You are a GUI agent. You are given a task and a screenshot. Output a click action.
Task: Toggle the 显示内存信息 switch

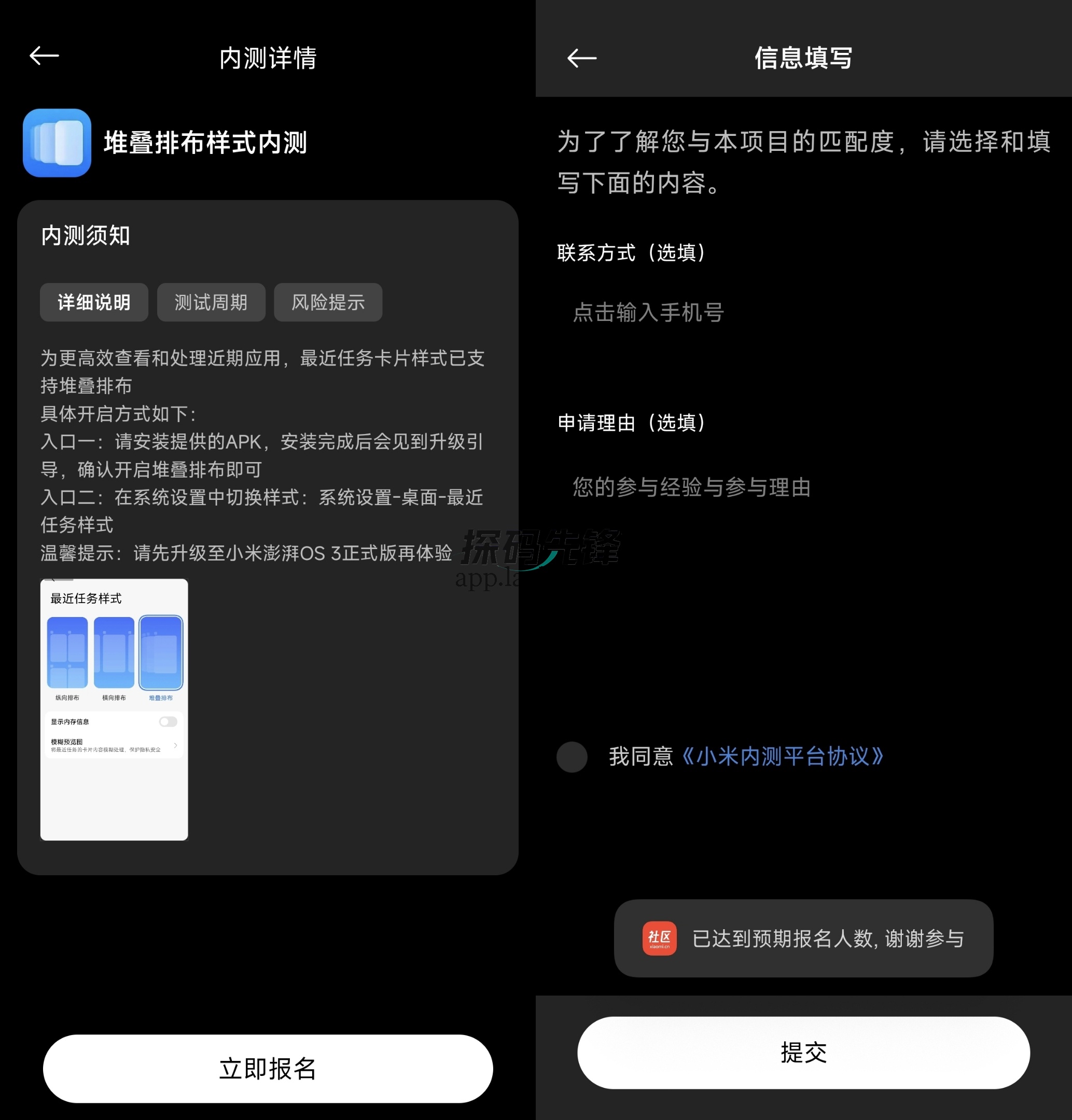pyautogui.click(x=168, y=721)
